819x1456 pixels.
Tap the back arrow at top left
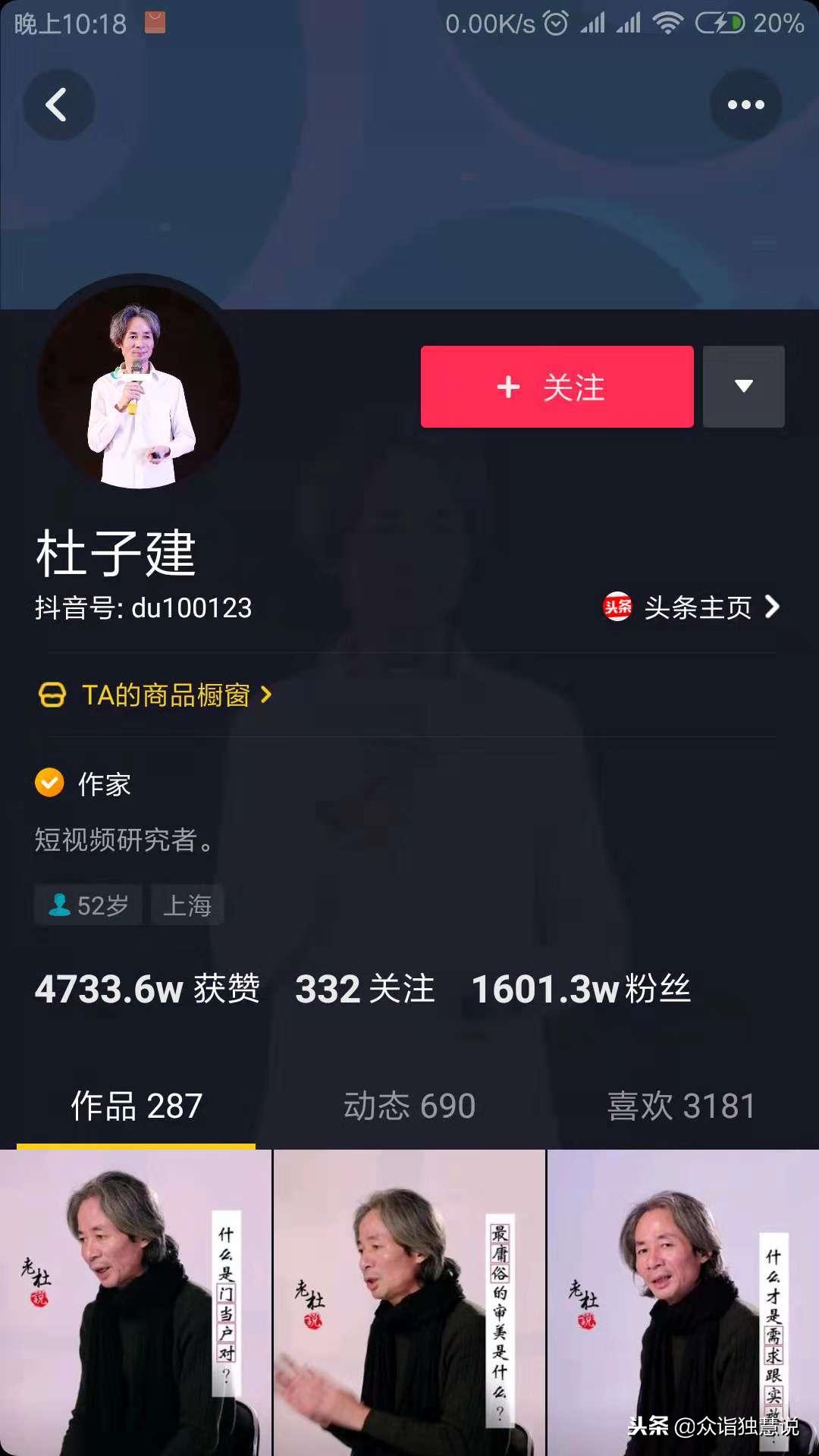[x=59, y=105]
